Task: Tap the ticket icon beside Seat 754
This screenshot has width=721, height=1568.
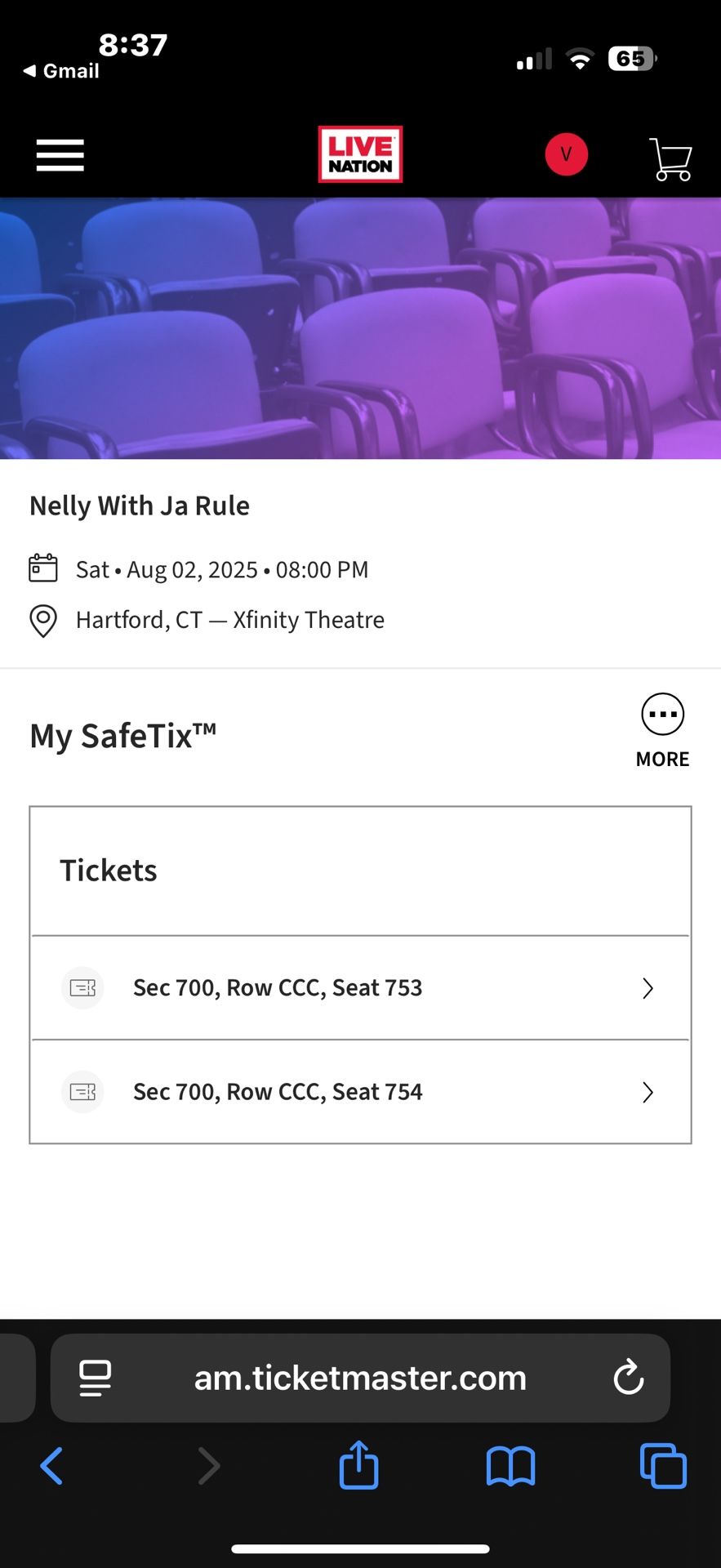Action: tap(82, 1091)
